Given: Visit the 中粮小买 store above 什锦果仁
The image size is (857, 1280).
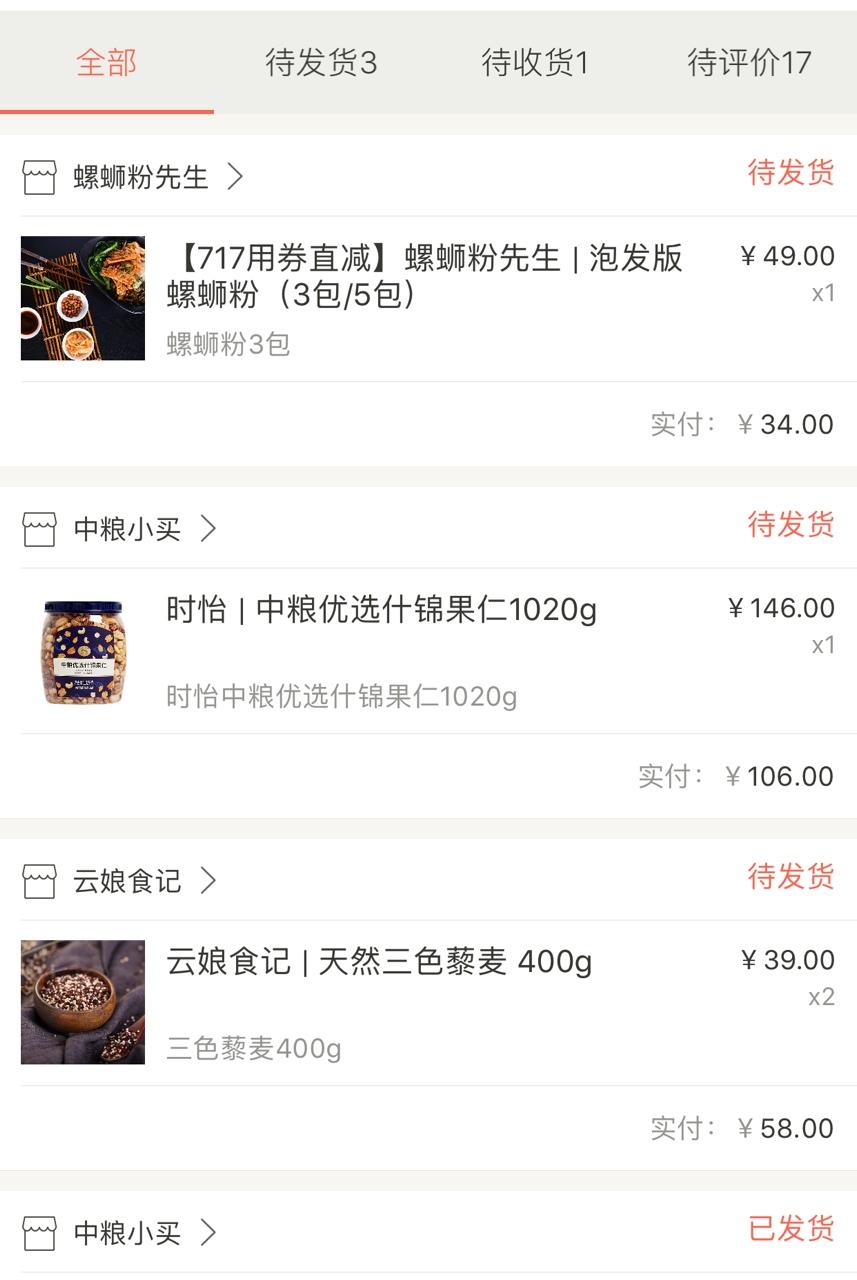Looking at the screenshot, I should click(x=127, y=529).
